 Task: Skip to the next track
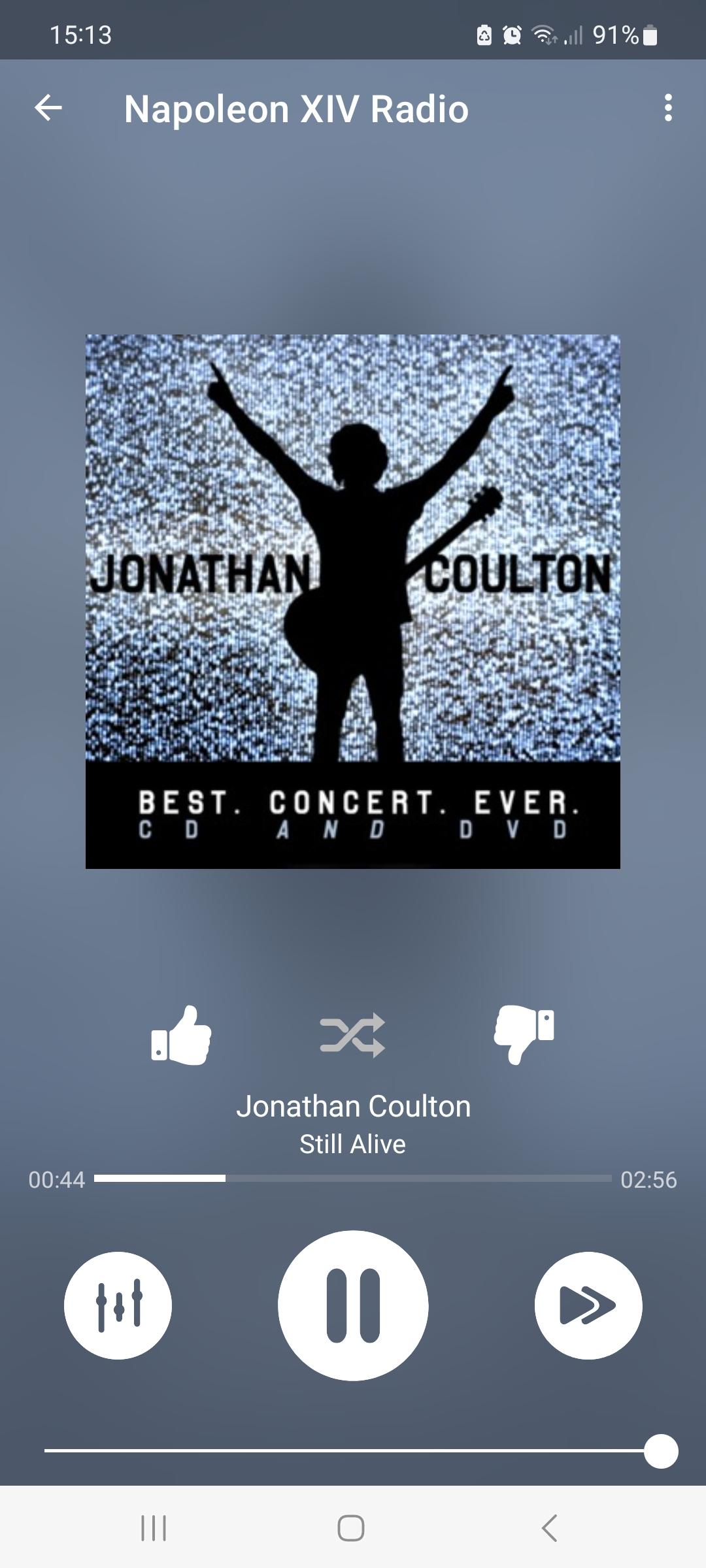tap(588, 1305)
